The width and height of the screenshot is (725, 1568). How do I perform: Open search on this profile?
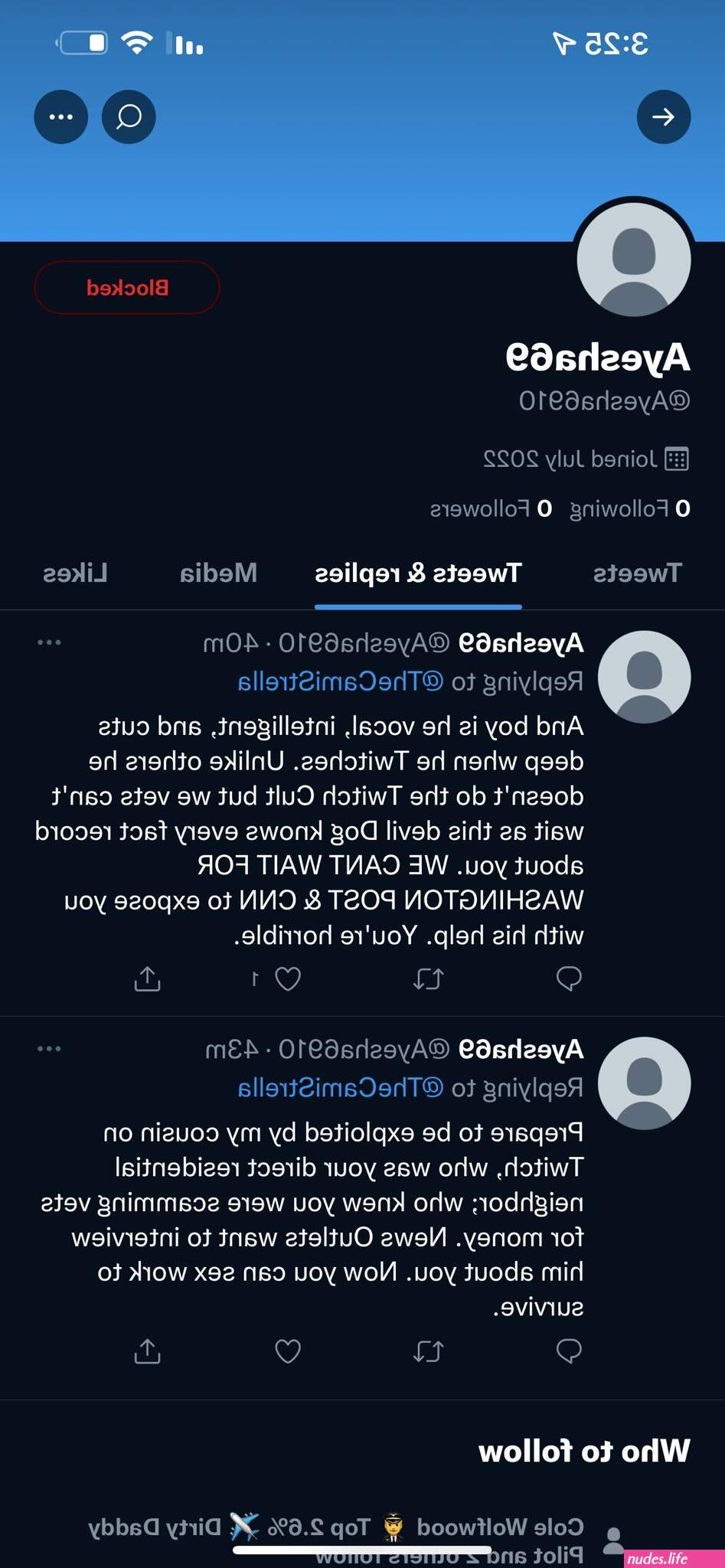[129, 117]
